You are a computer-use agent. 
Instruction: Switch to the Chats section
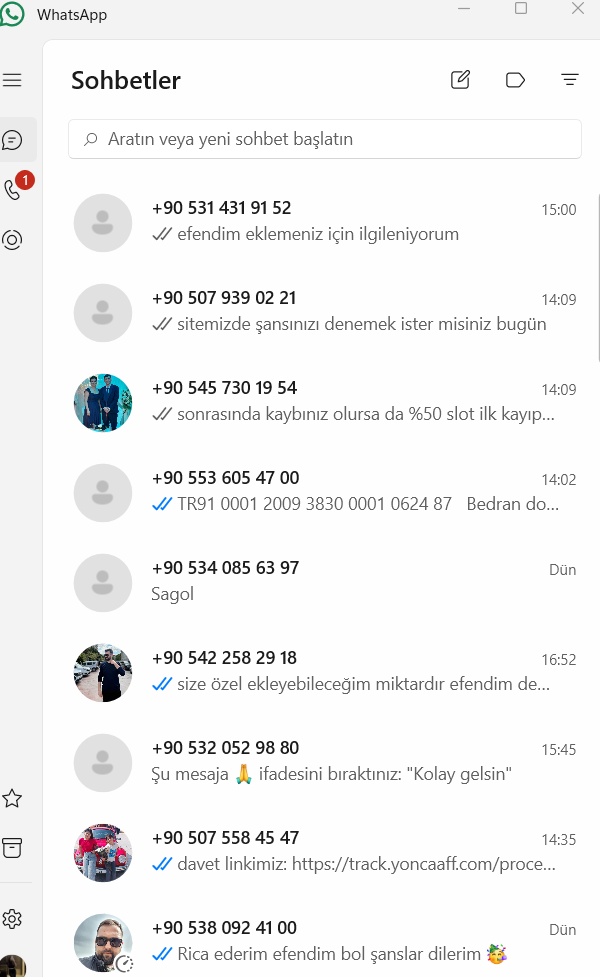13,140
